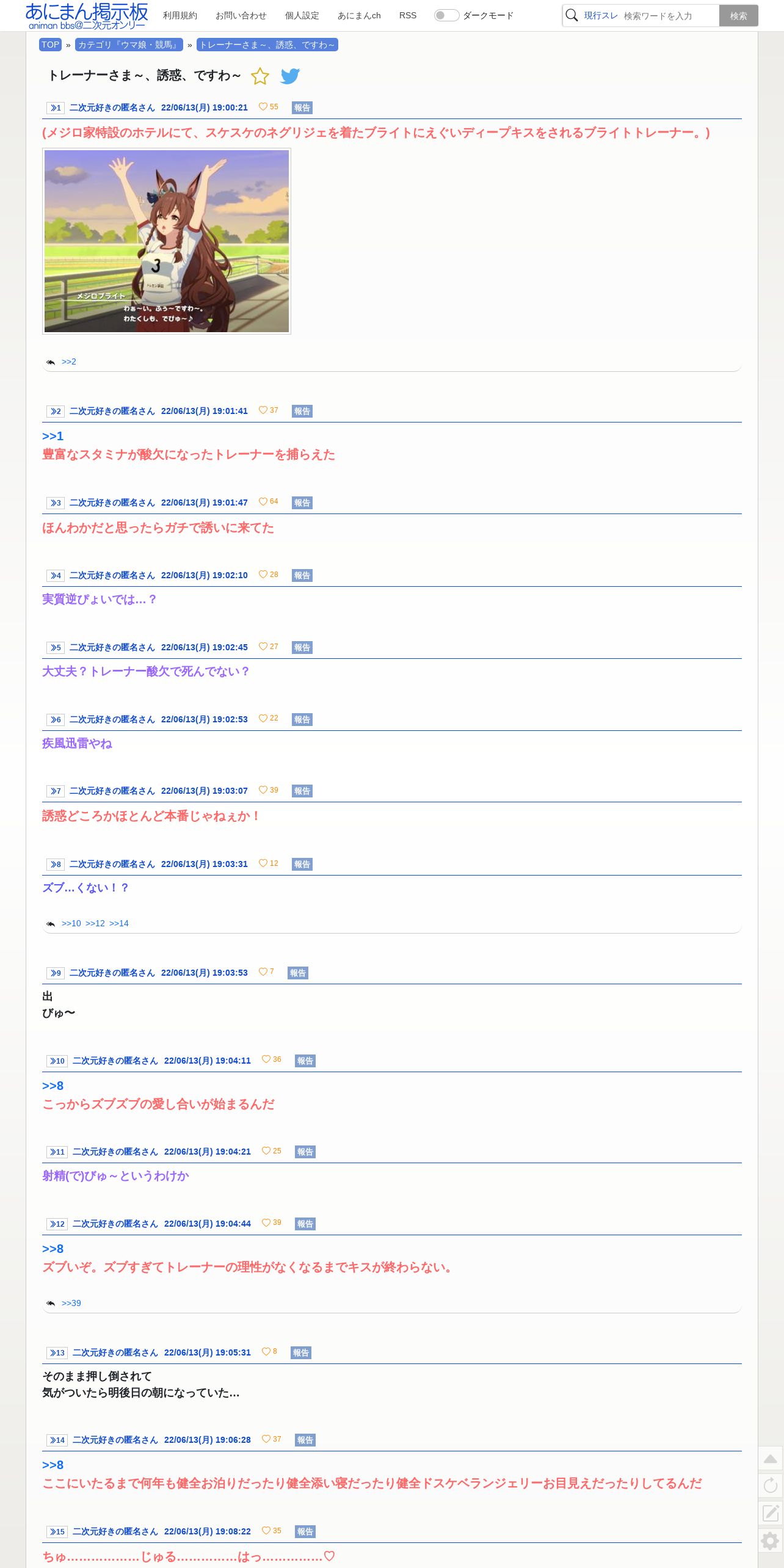
Task: Tap the 報告 button on post 7
Action: [x=302, y=791]
